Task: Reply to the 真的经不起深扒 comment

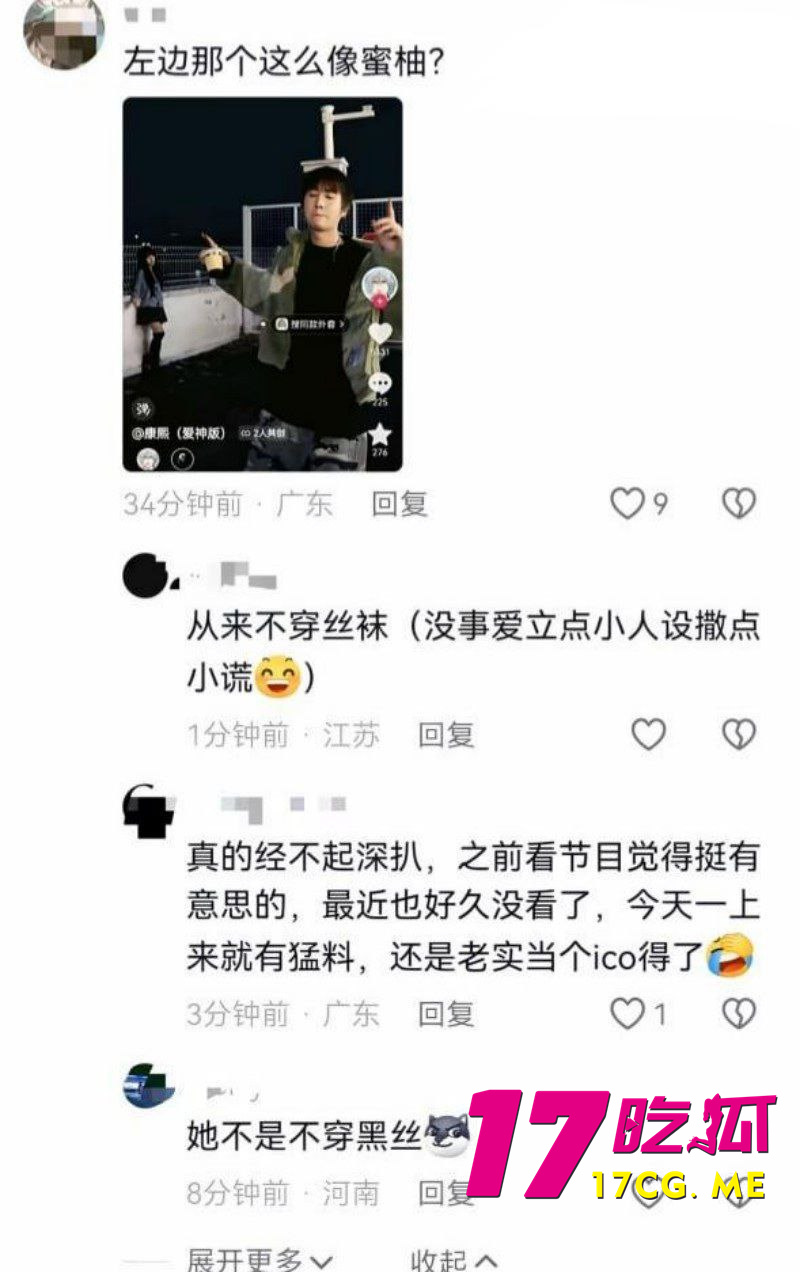Action: point(445,1014)
